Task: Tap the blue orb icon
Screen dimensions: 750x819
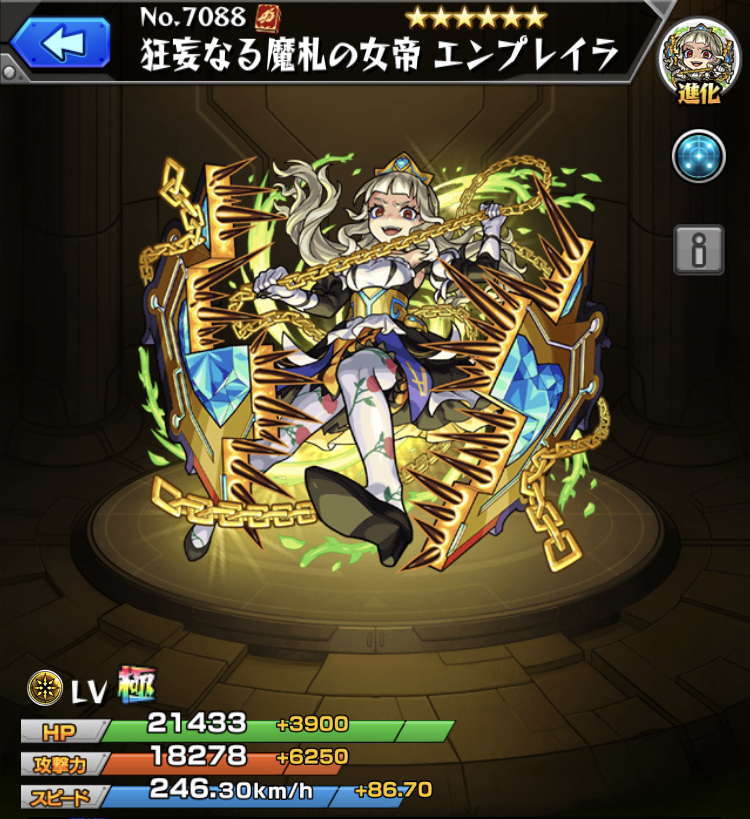Action: (698, 157)
